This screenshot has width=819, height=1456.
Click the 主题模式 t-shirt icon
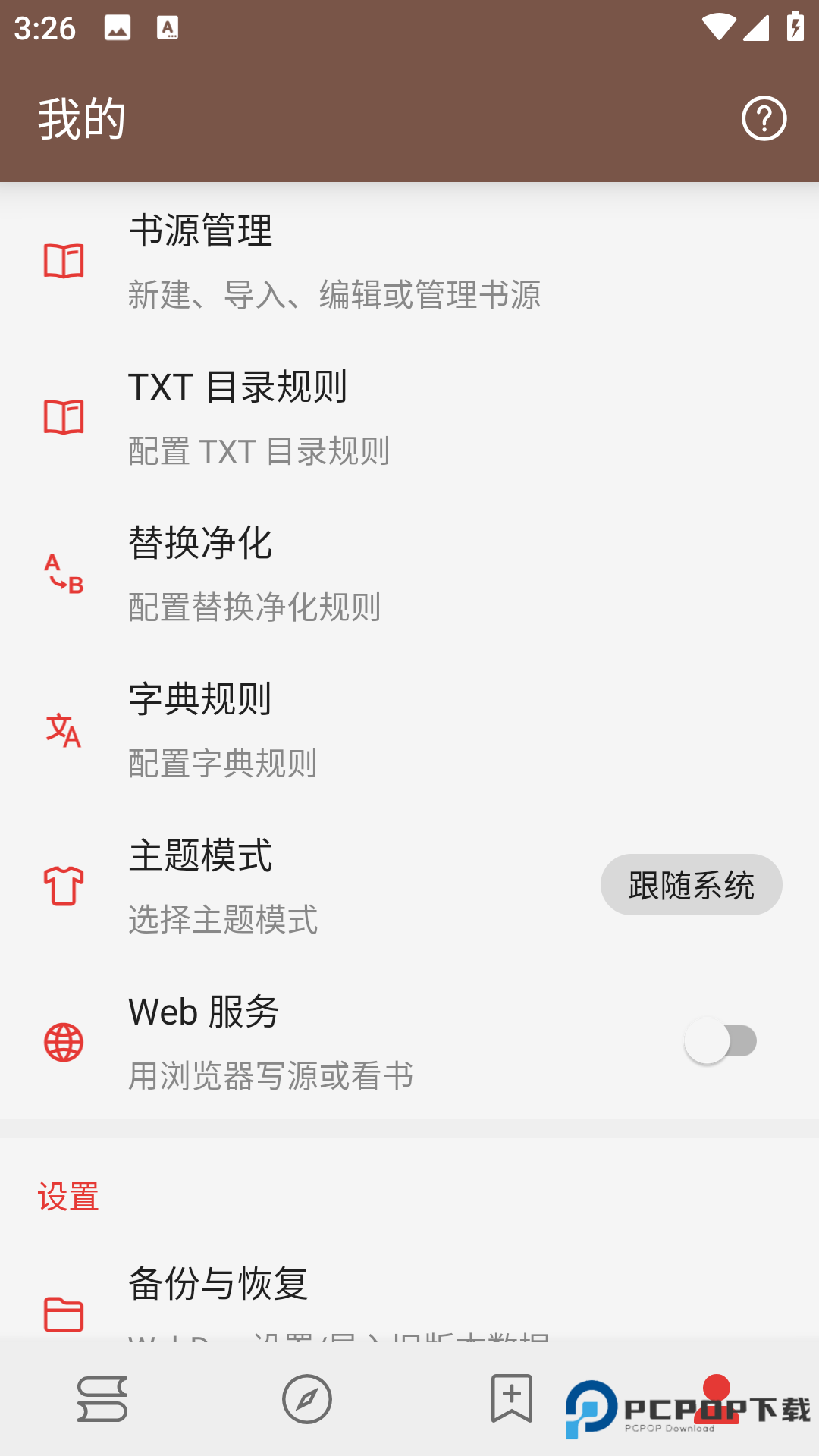[64, 886]
